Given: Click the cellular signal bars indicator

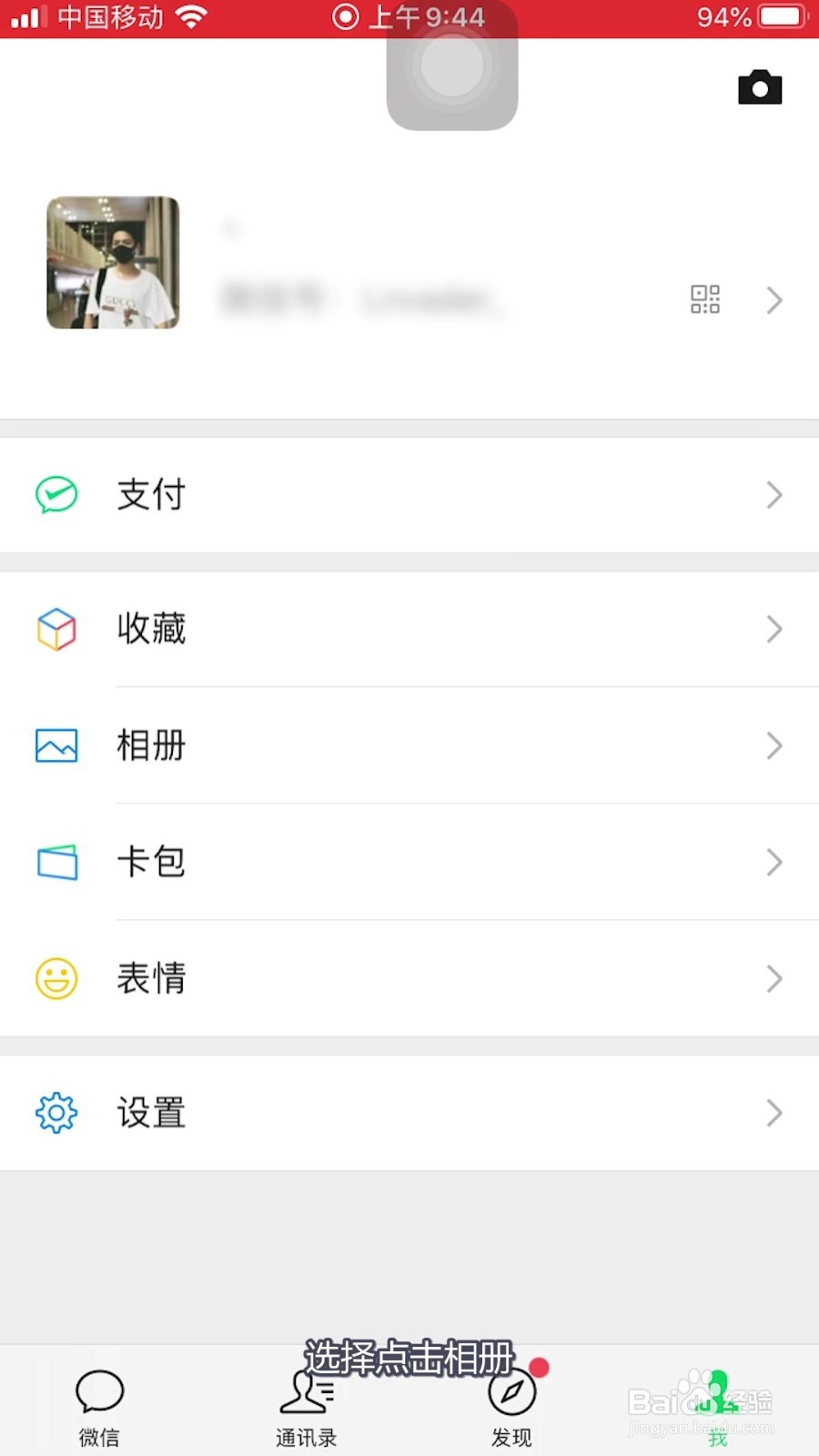Looking at the screenshot, I should 27,15.
